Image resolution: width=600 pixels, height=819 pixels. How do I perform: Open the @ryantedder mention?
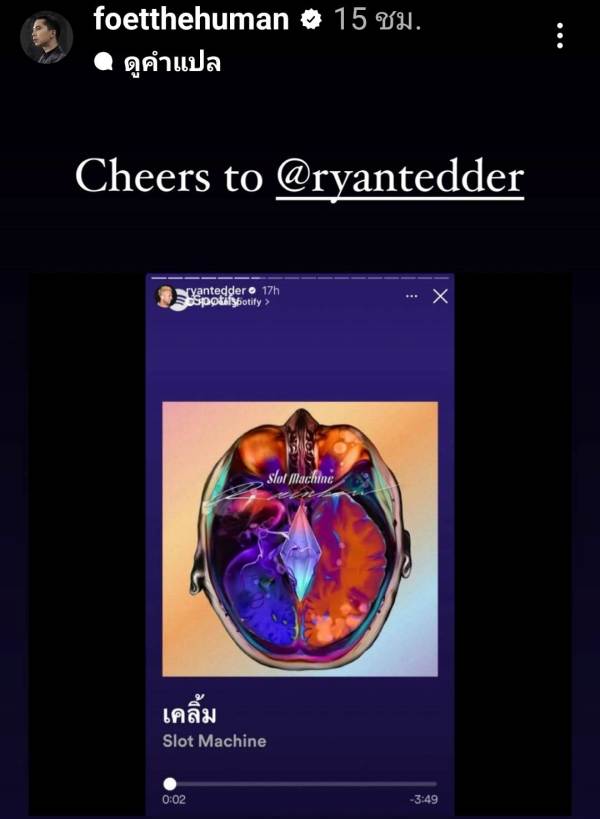point(400,177)
